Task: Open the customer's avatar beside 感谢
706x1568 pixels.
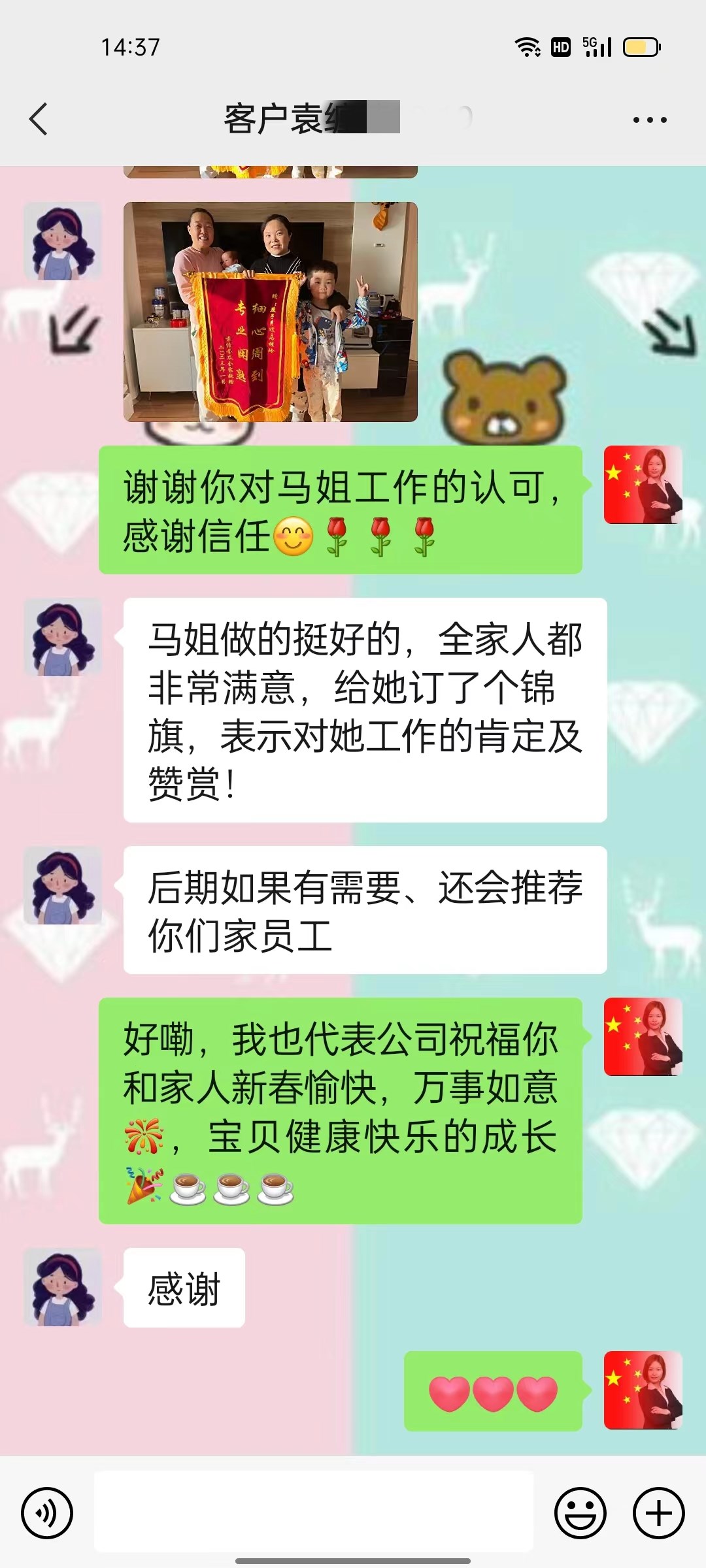Action: click(x=63, y=1288)
